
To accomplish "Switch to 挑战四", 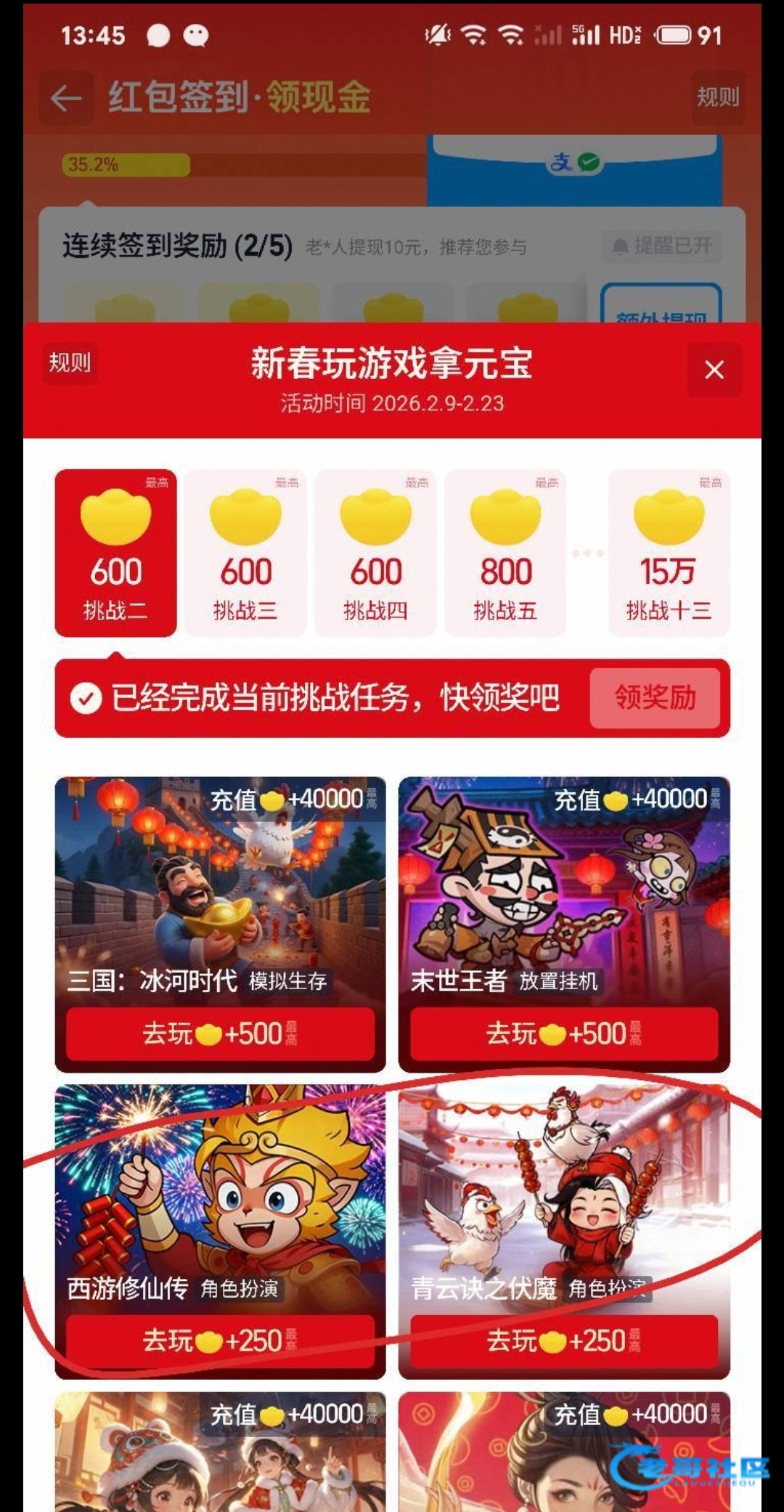I will pos(375,553).
